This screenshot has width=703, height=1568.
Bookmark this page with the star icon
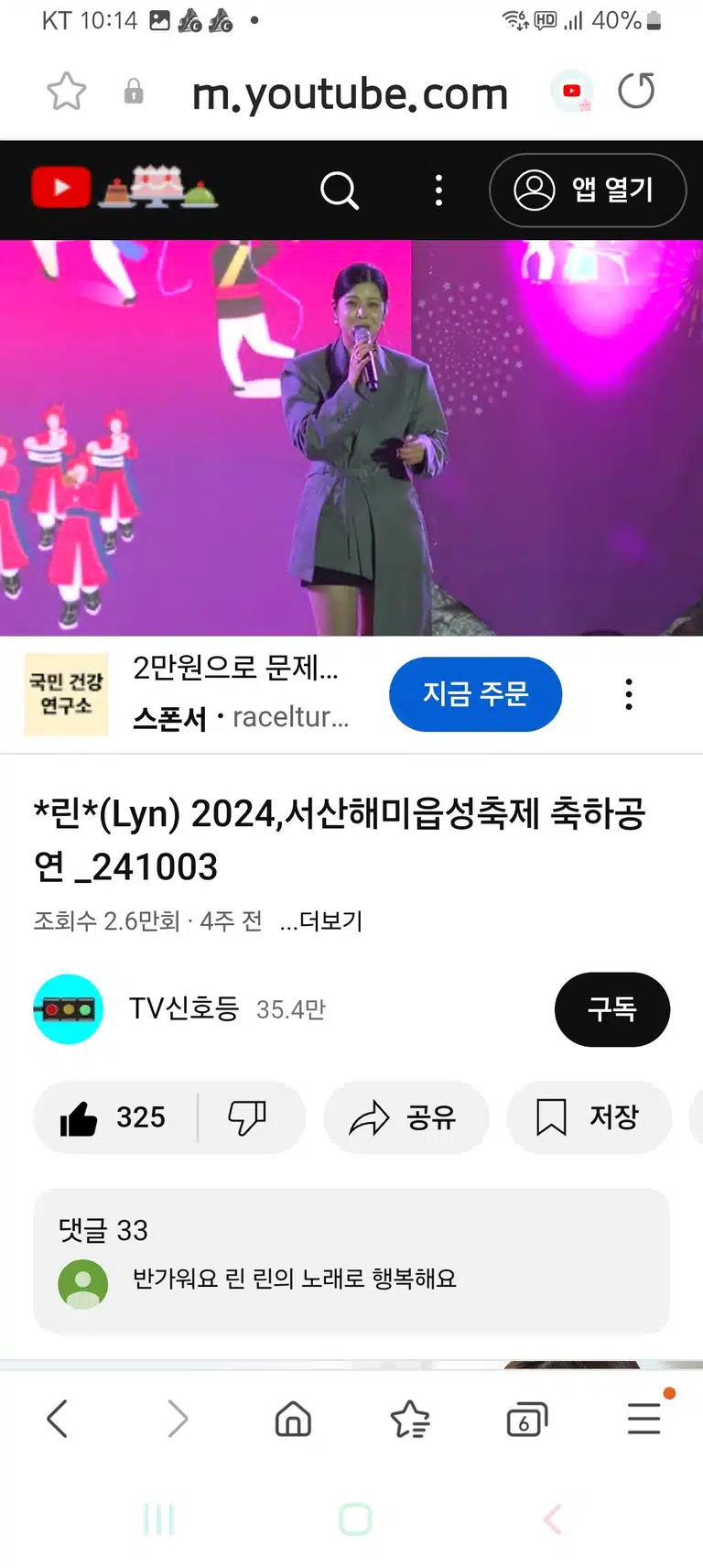(66, 92)
